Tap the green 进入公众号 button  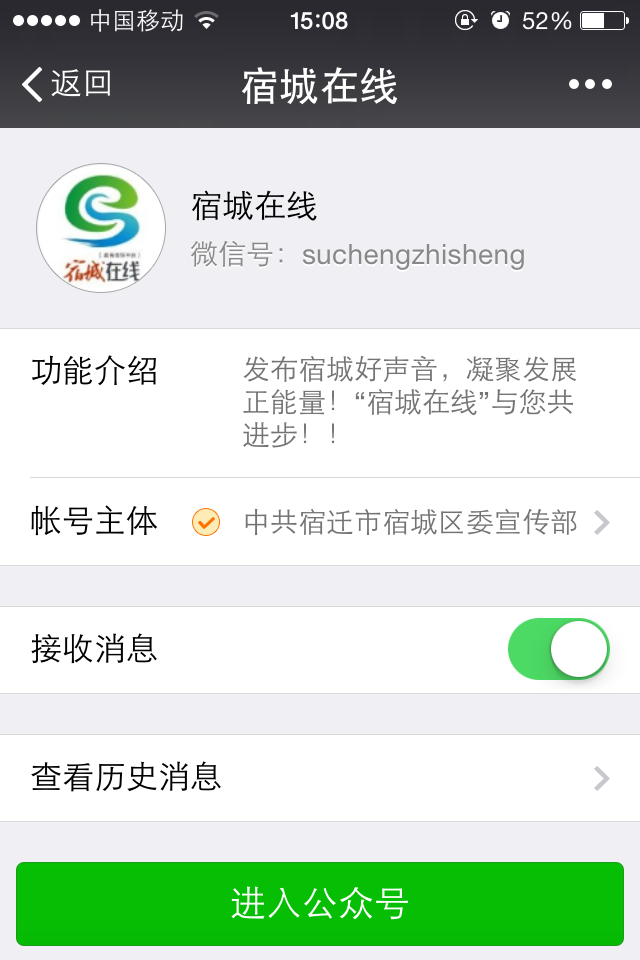pyautogui.click(x=320, y=904)
